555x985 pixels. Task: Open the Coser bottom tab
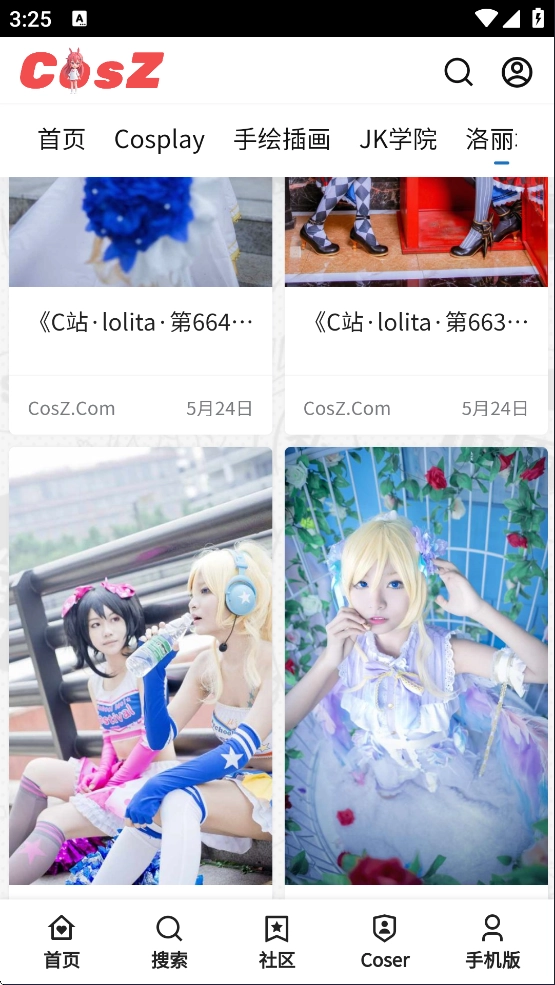(385, 942)
